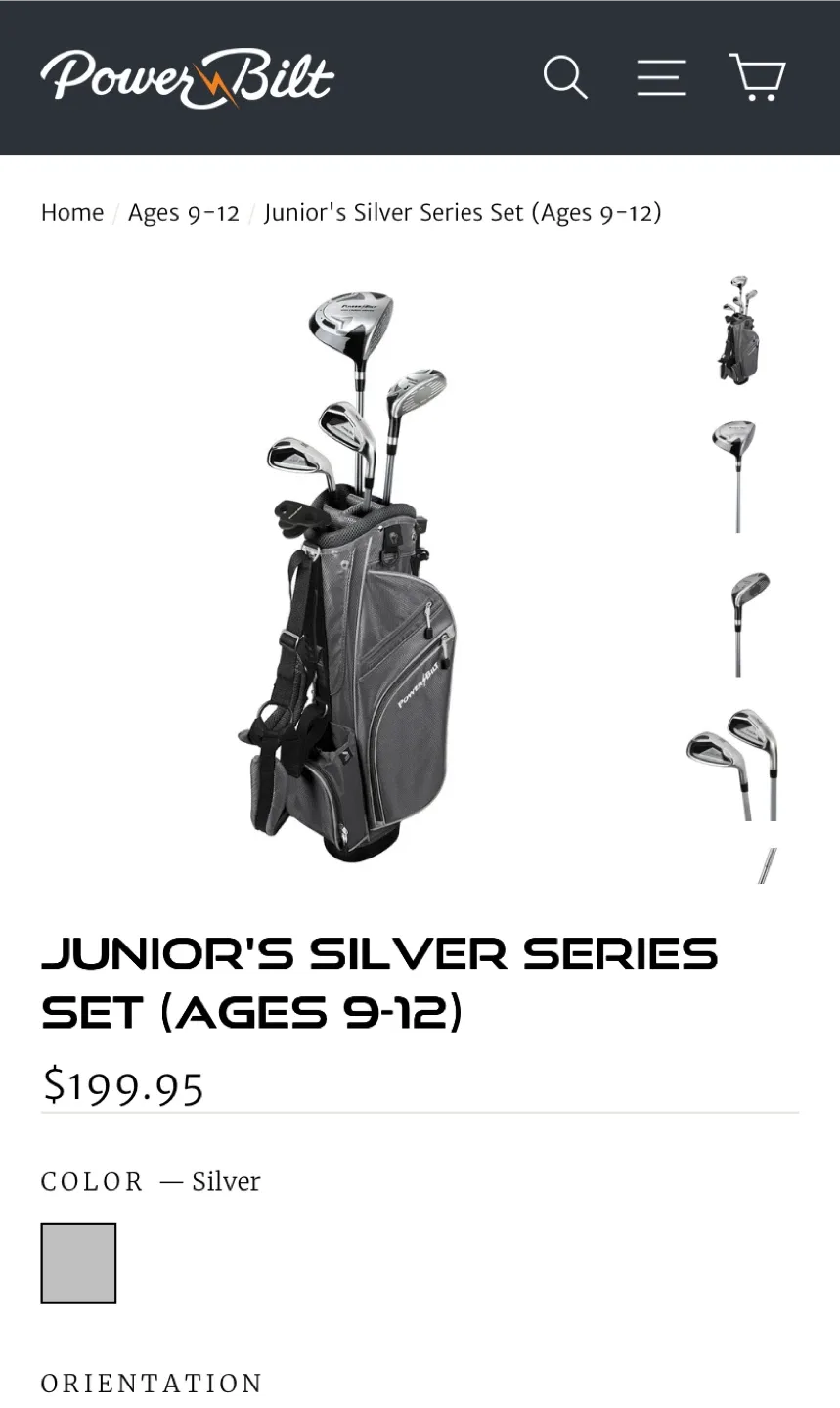840x1408 pixels.
Task: Open the Ages 9-12 breadcrumb link
Action: click(x=184, y=213)
